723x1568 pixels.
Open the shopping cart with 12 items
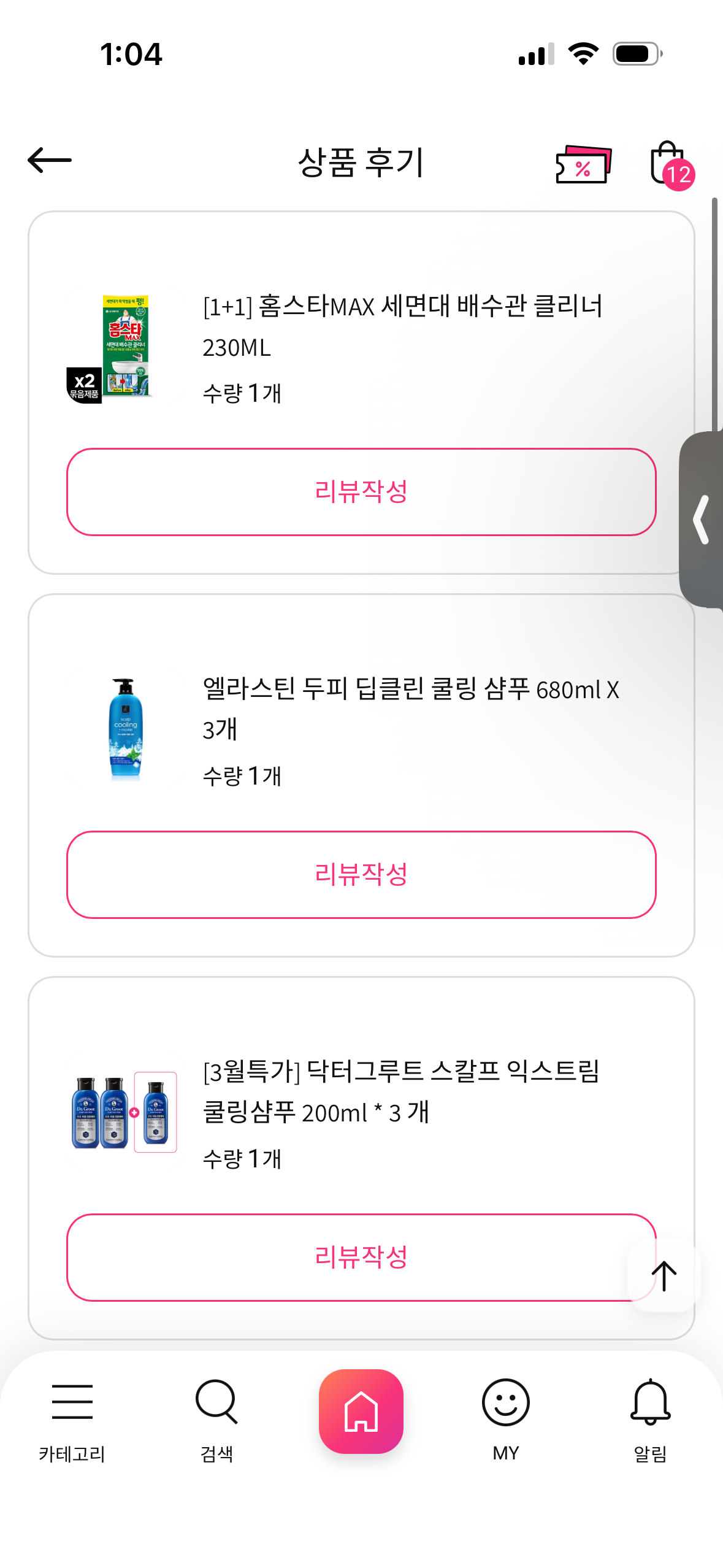click(670, 163)
